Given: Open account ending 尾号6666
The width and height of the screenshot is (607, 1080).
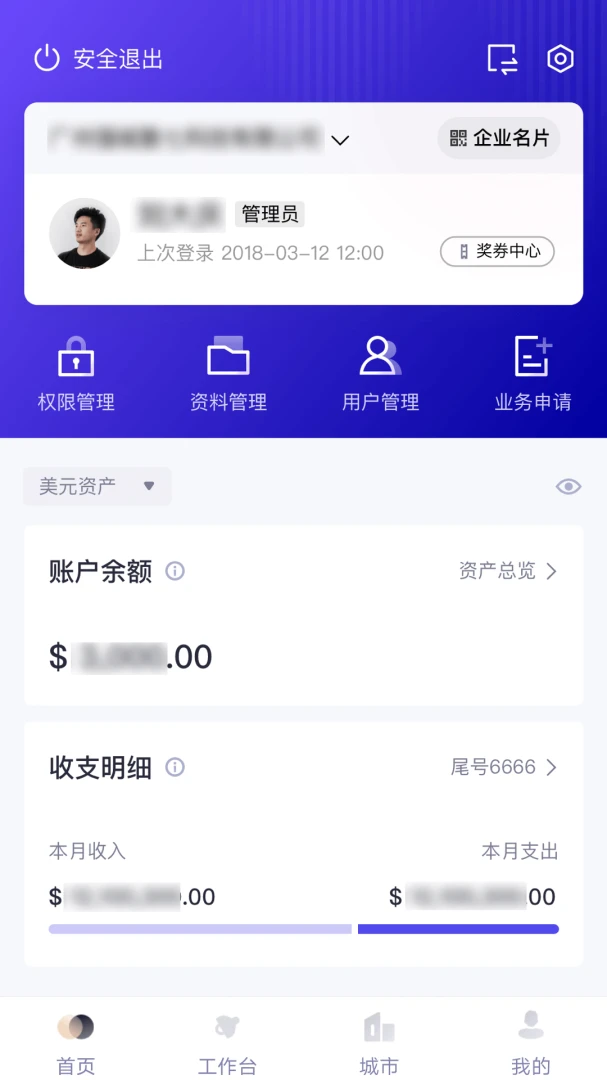Looking at the screenshot, I should 504,767.
